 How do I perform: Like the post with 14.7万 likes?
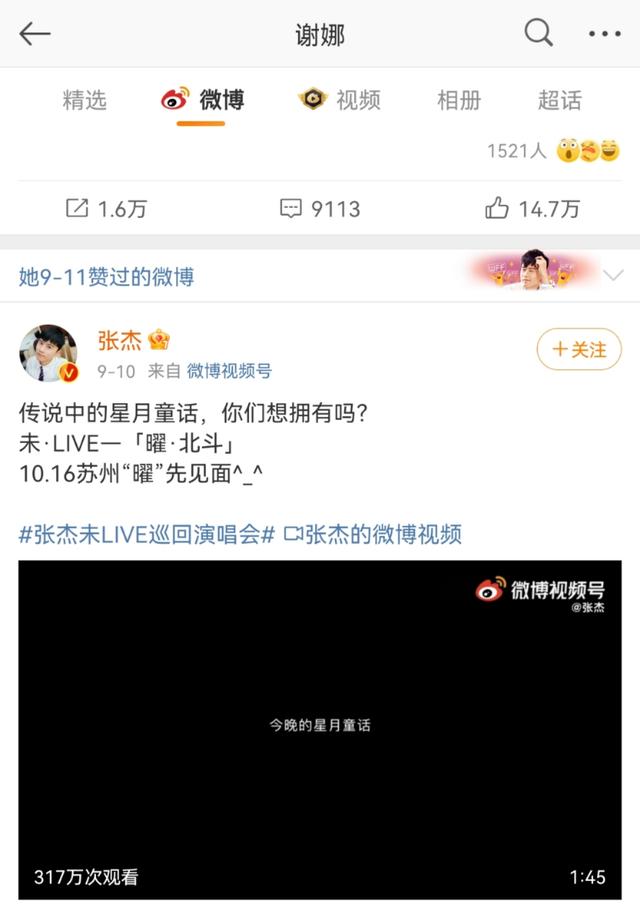click(532, 208)
